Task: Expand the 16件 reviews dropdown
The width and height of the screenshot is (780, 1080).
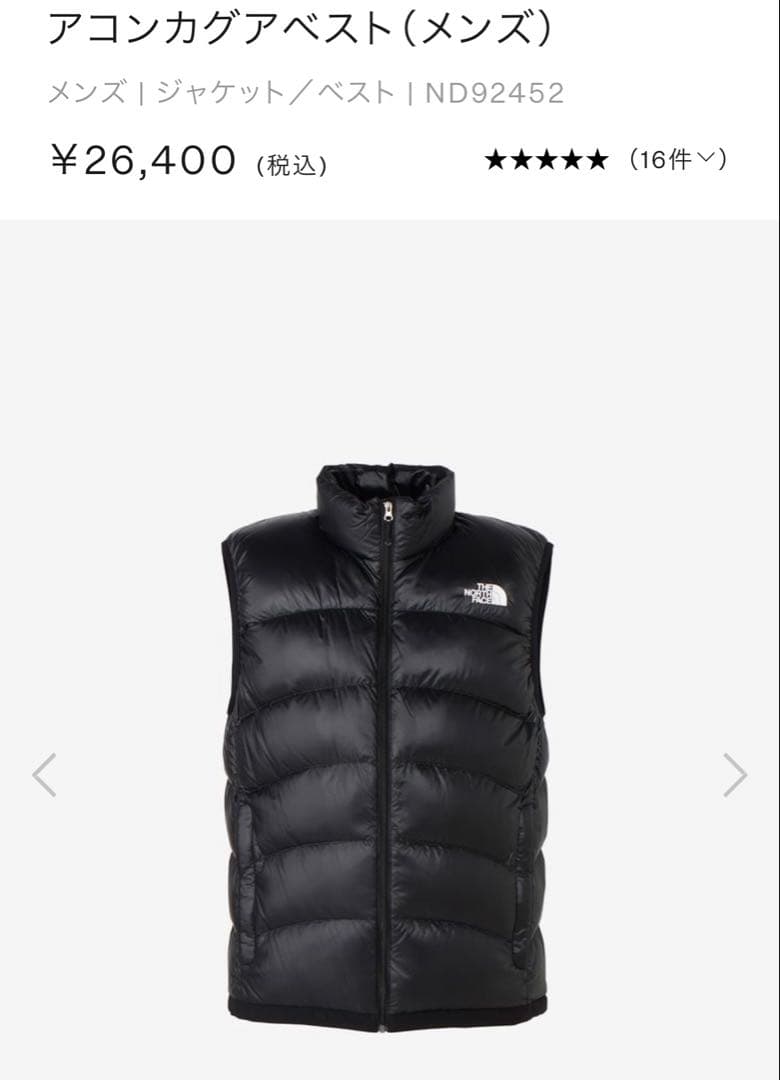Action: tap(677, 159)
